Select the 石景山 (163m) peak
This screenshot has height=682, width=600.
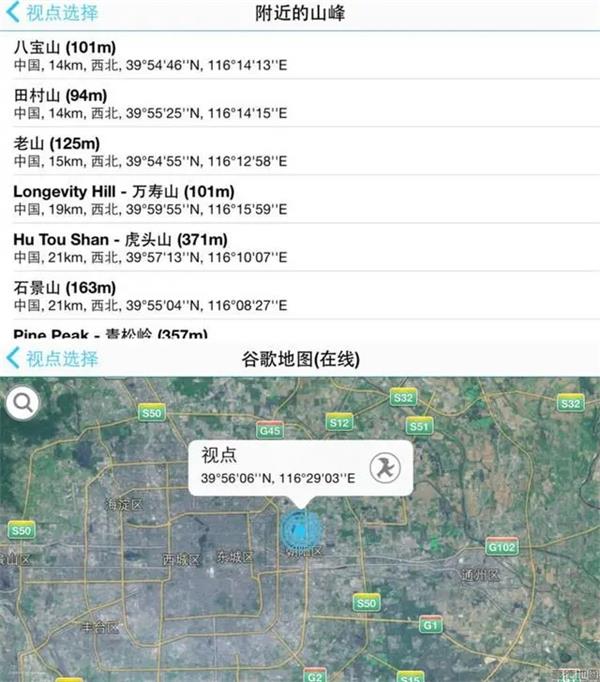pyautogui.click(x=300, y=295)
